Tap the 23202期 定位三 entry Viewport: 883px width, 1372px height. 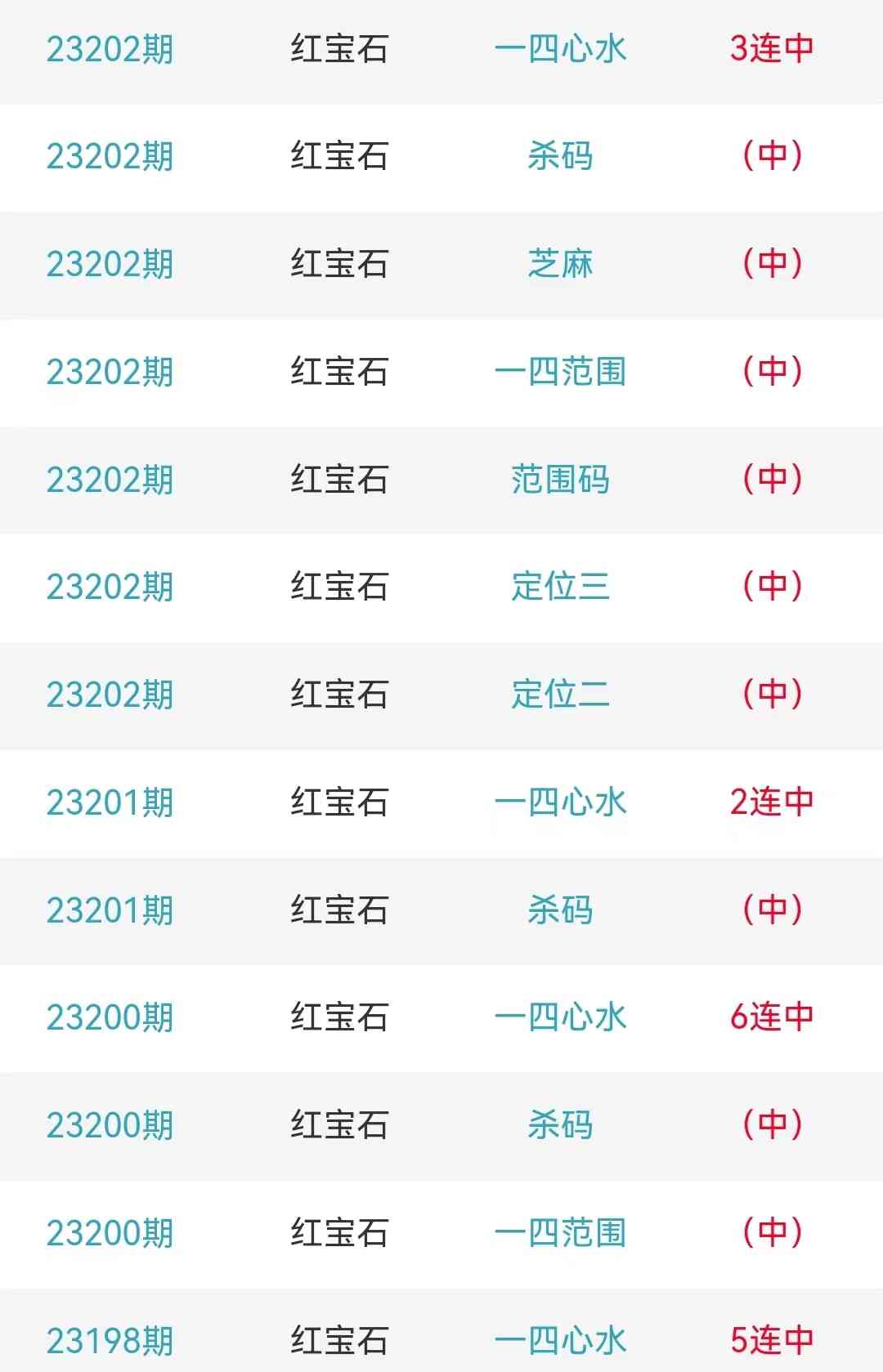tap(560, 587)
